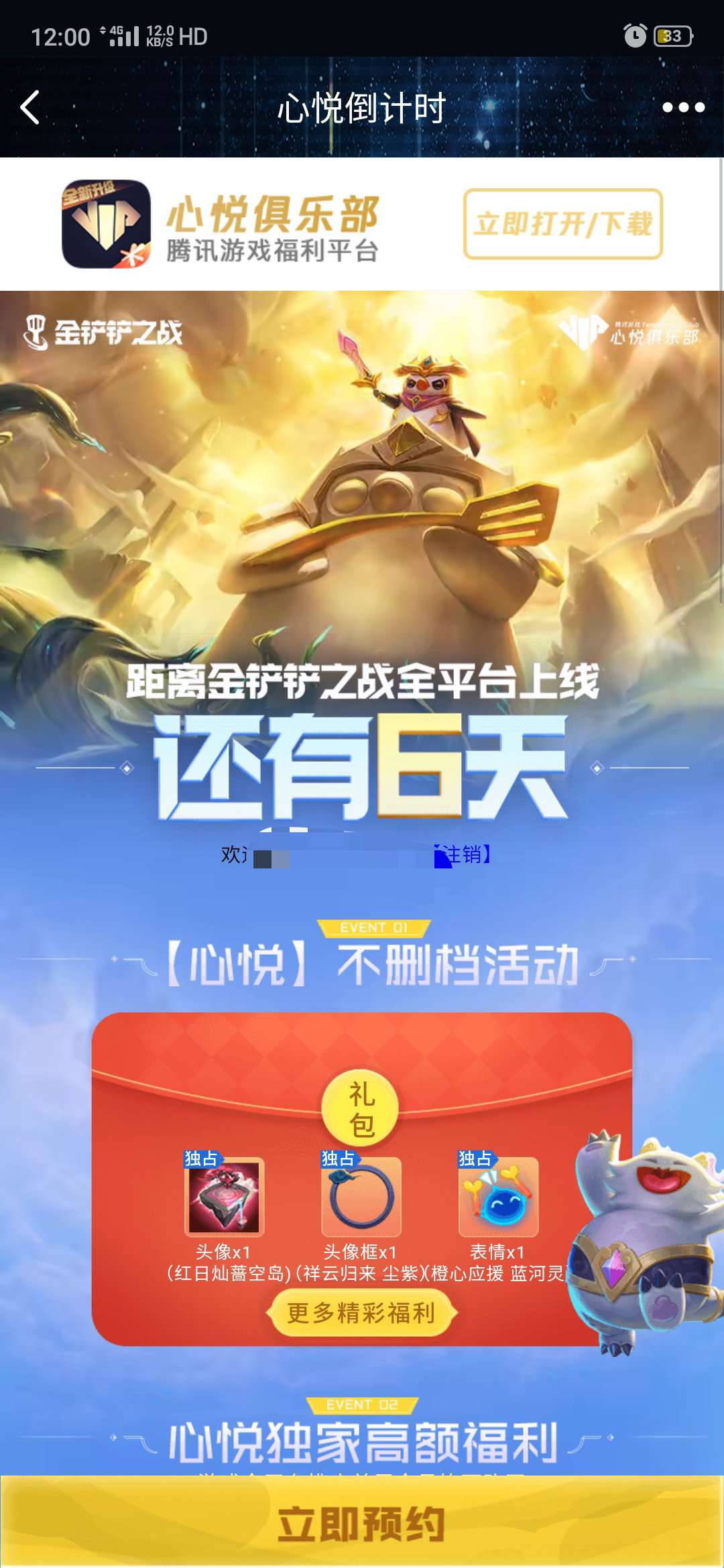Open the three-dot overflow menu

tap(682, 107)
